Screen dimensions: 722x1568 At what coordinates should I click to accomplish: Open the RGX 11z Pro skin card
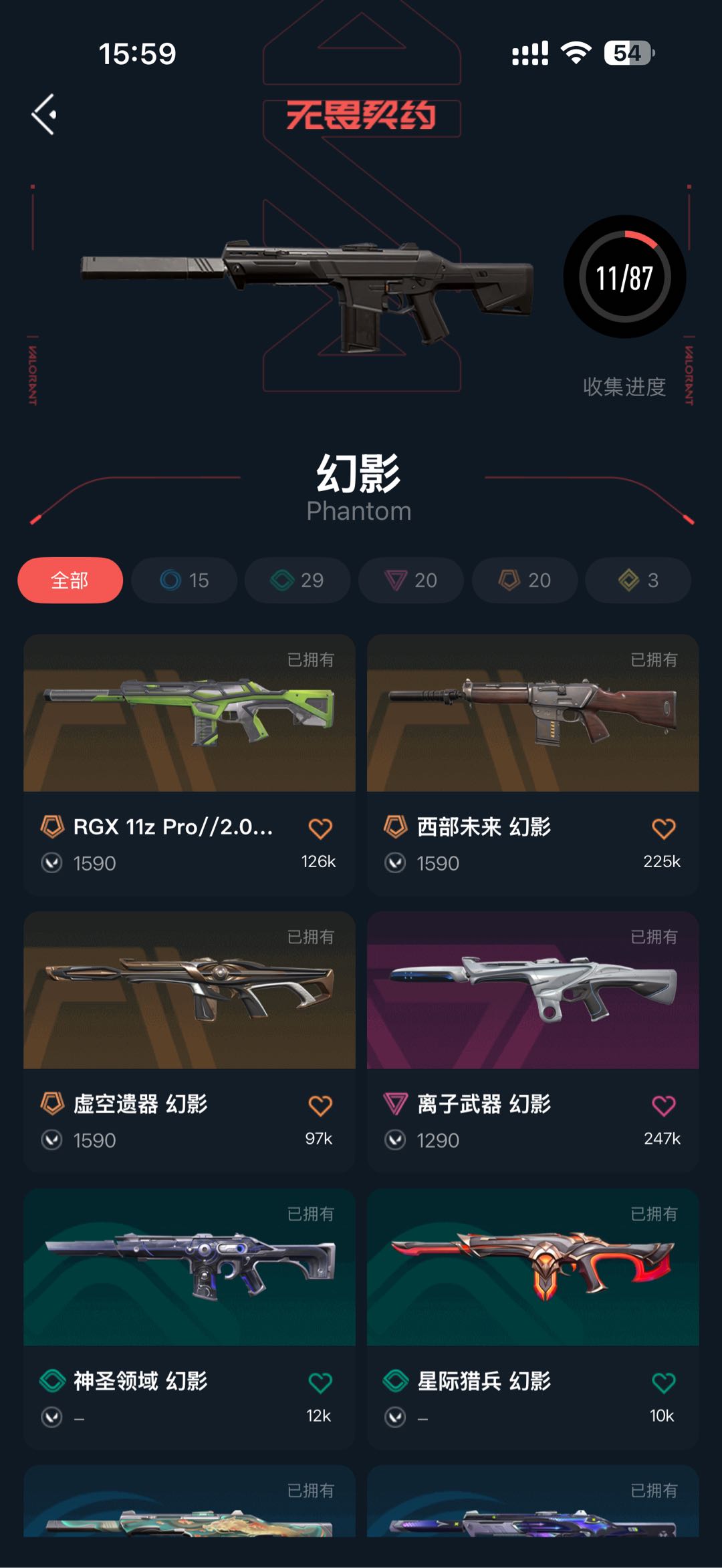(189, 764)
